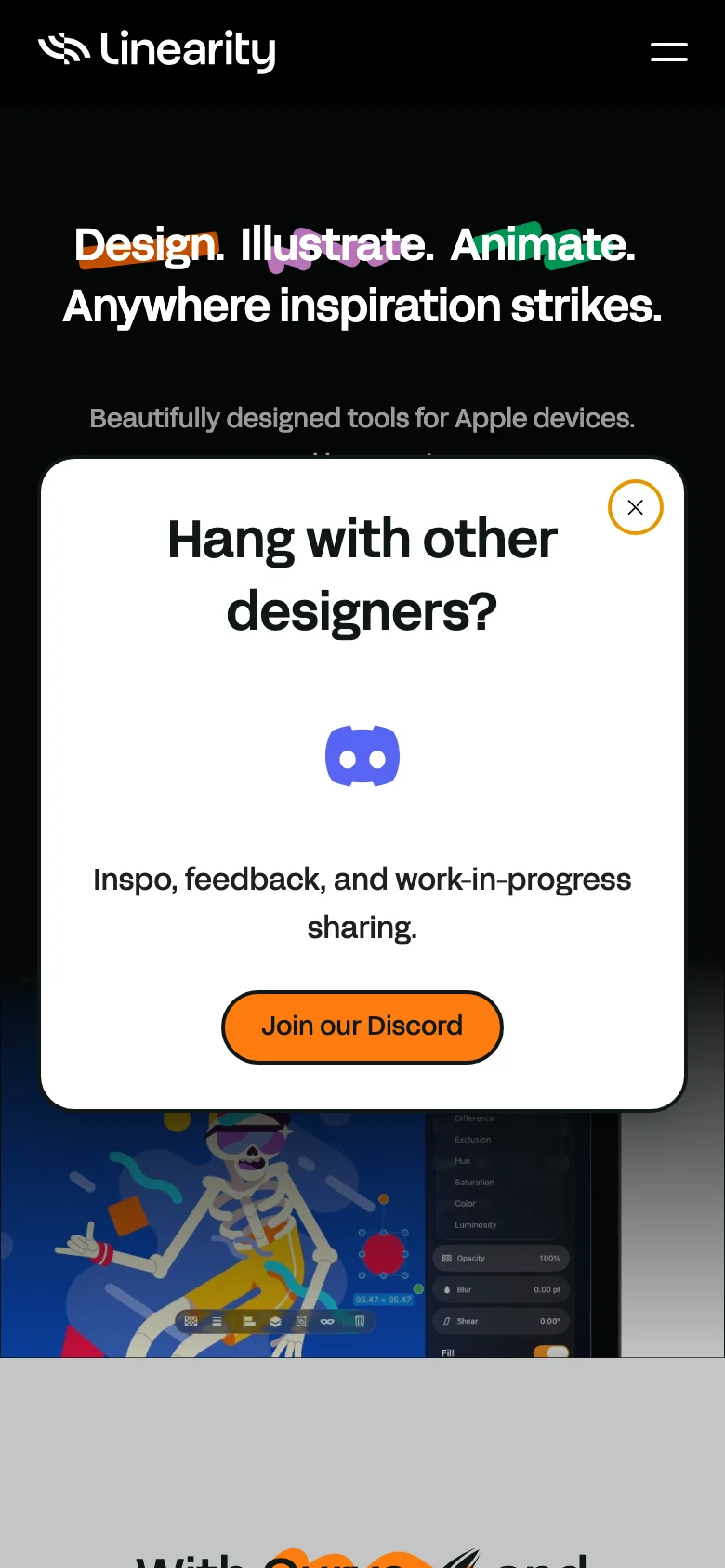725x1568 pixels.
Task: Click the list lines icon on floating toolbar
Action: point(217,1321)
